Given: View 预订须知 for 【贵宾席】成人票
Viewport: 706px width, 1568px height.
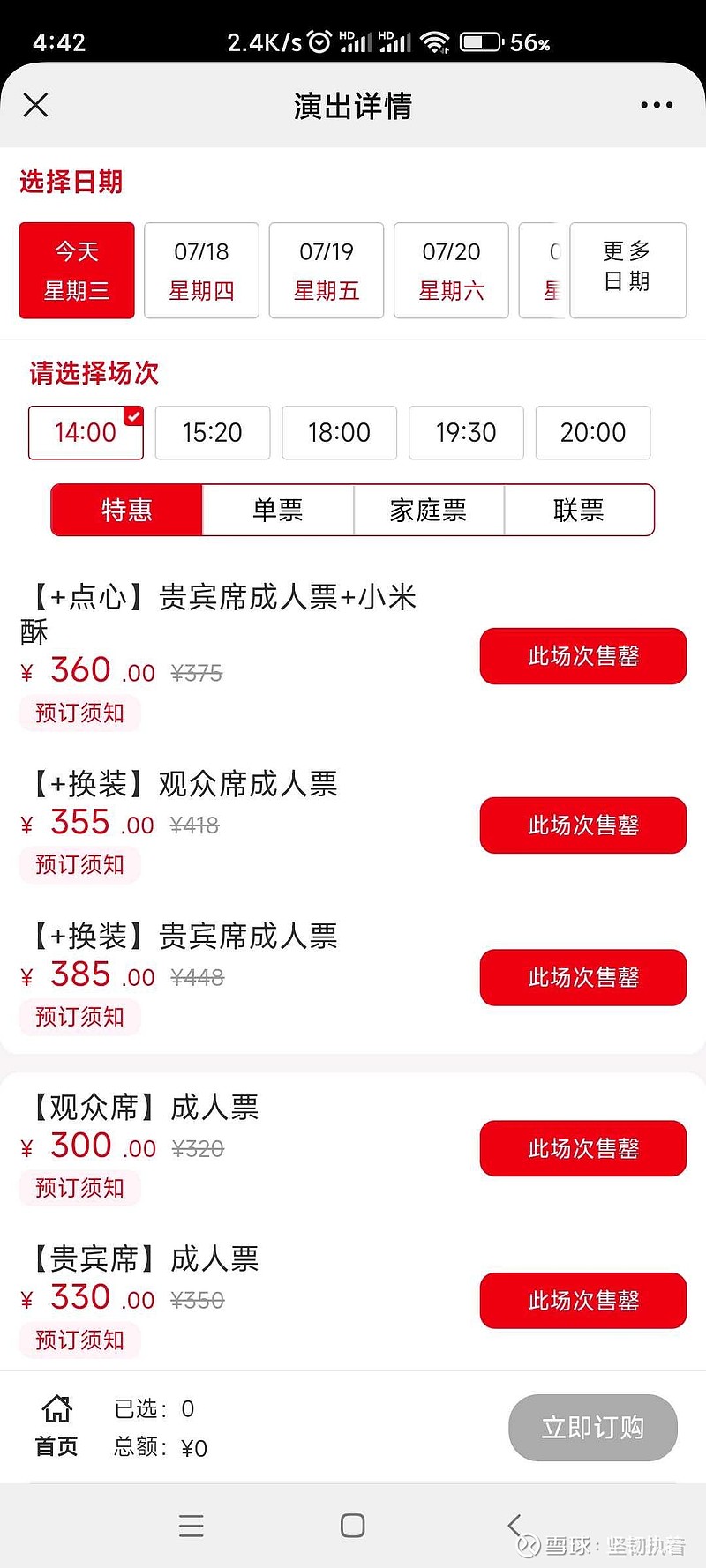Looking at the screenshot, I should click(79, 1340).
